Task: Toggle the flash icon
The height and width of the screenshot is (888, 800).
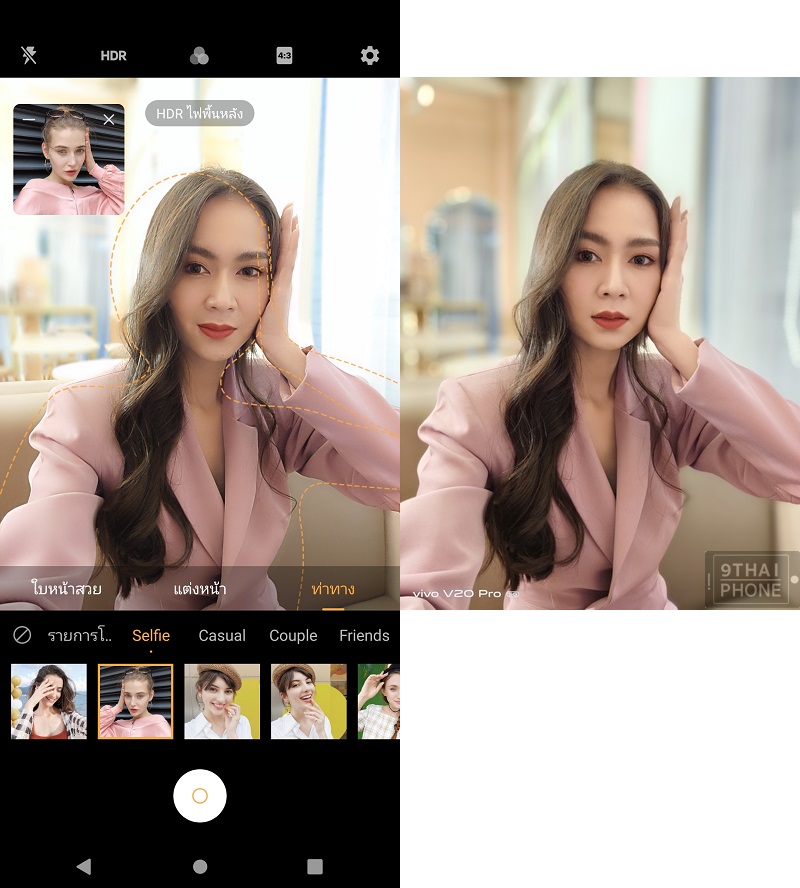Action: [x=29, y=55]
